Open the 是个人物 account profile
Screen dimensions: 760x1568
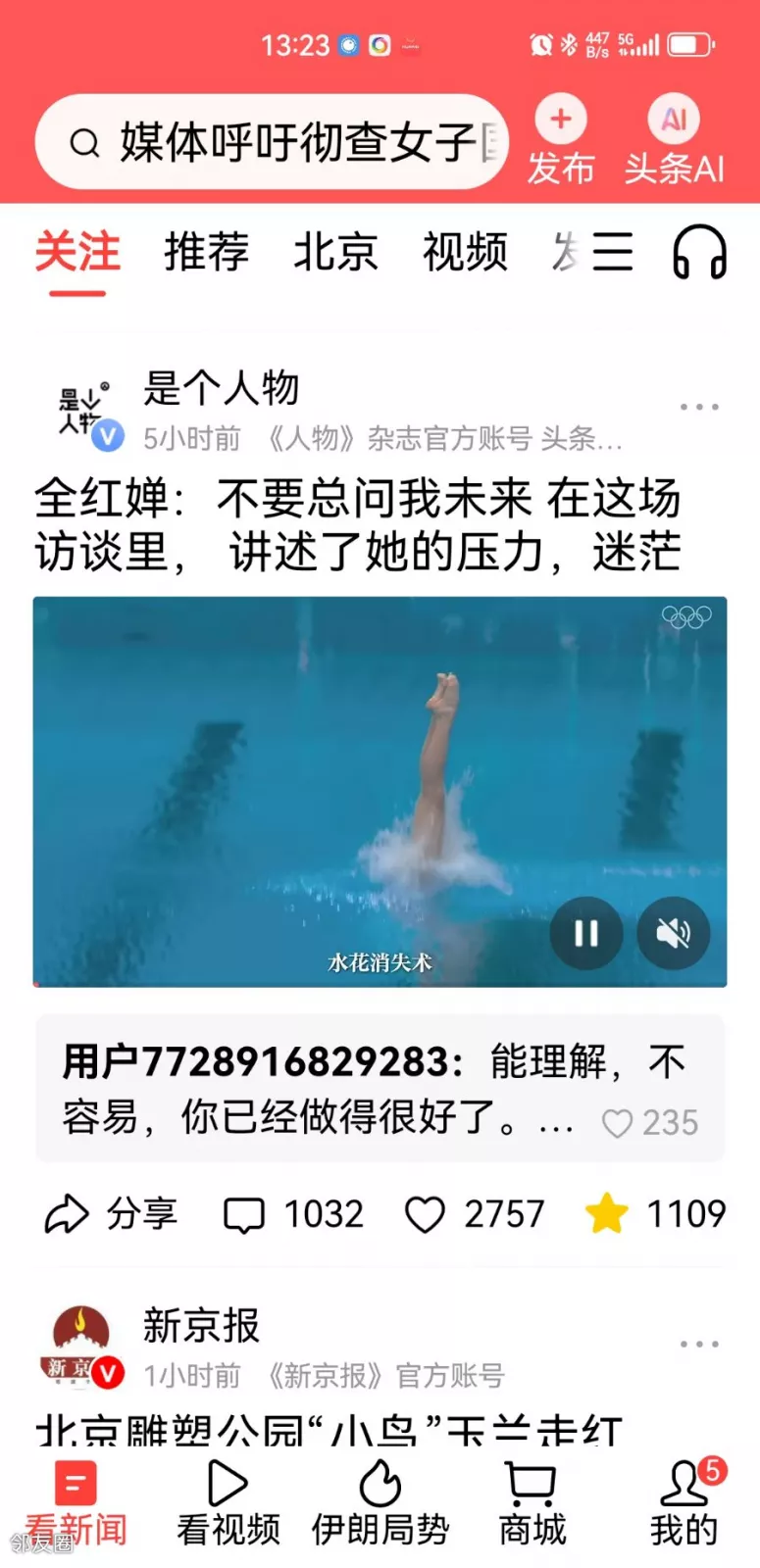[x=221, y=388]
